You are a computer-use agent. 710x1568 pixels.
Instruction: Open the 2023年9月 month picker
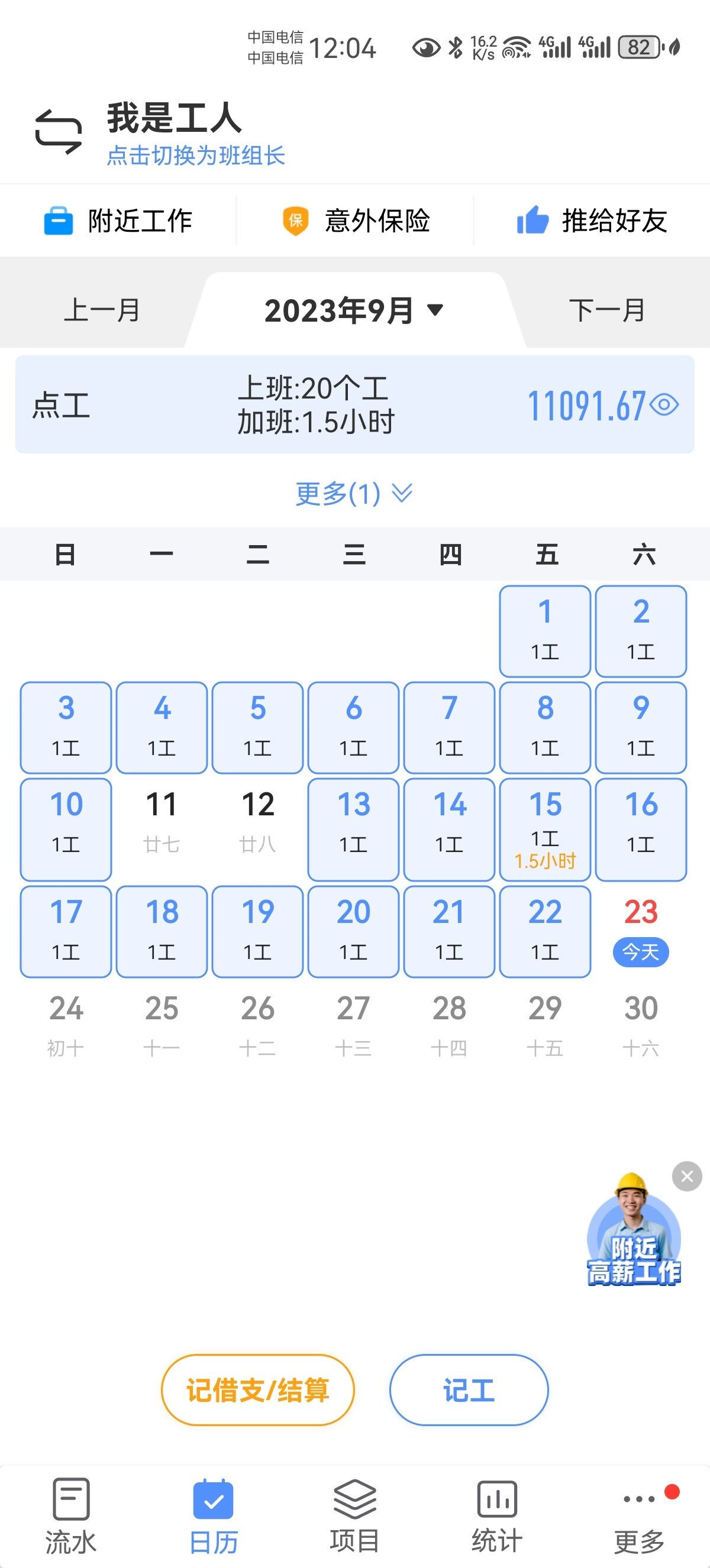click(354, 310)
